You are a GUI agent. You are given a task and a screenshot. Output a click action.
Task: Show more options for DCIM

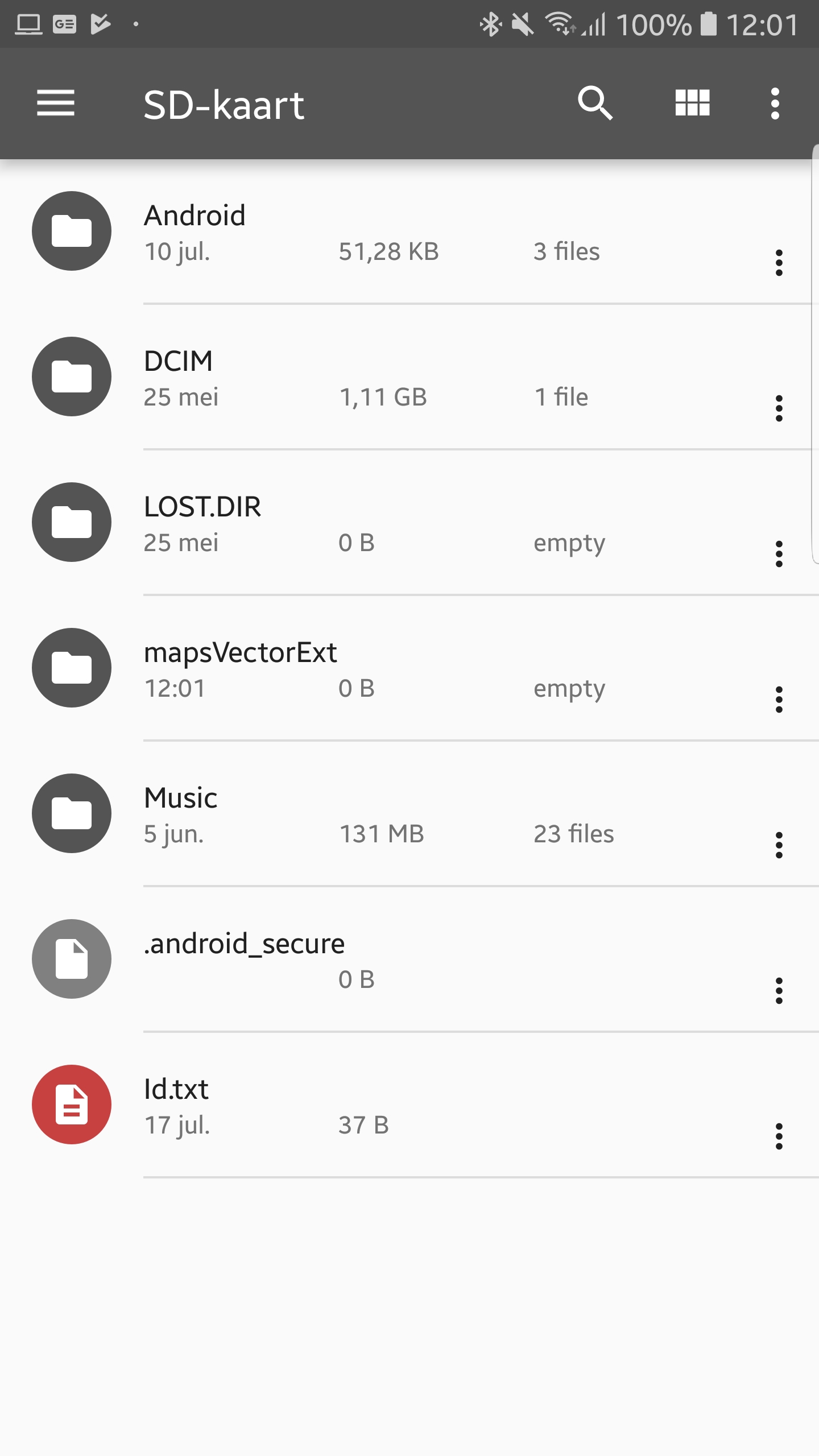coord(779,408)
